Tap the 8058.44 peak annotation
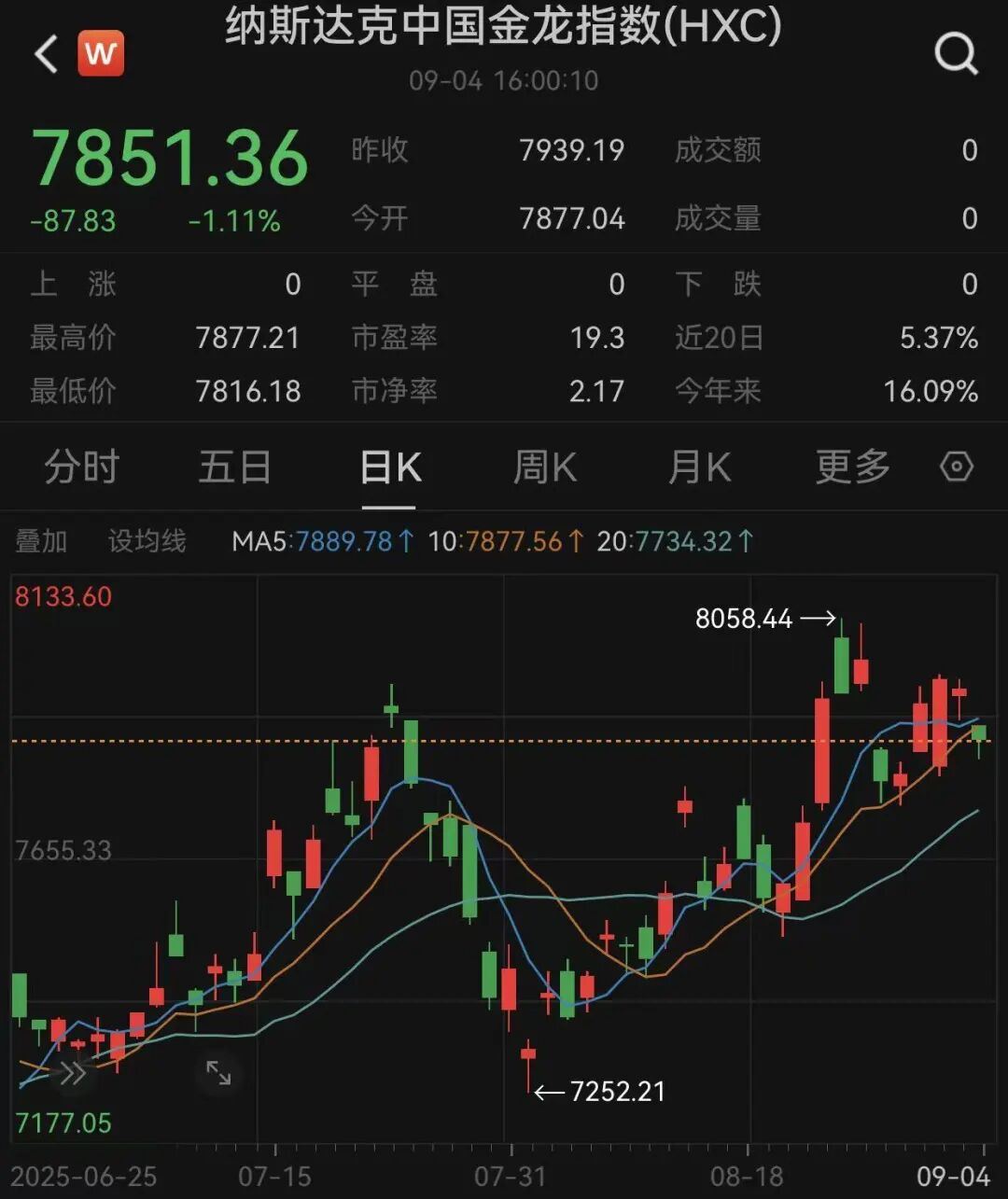Viewport: 1008px width, 1199px height. 745,619
